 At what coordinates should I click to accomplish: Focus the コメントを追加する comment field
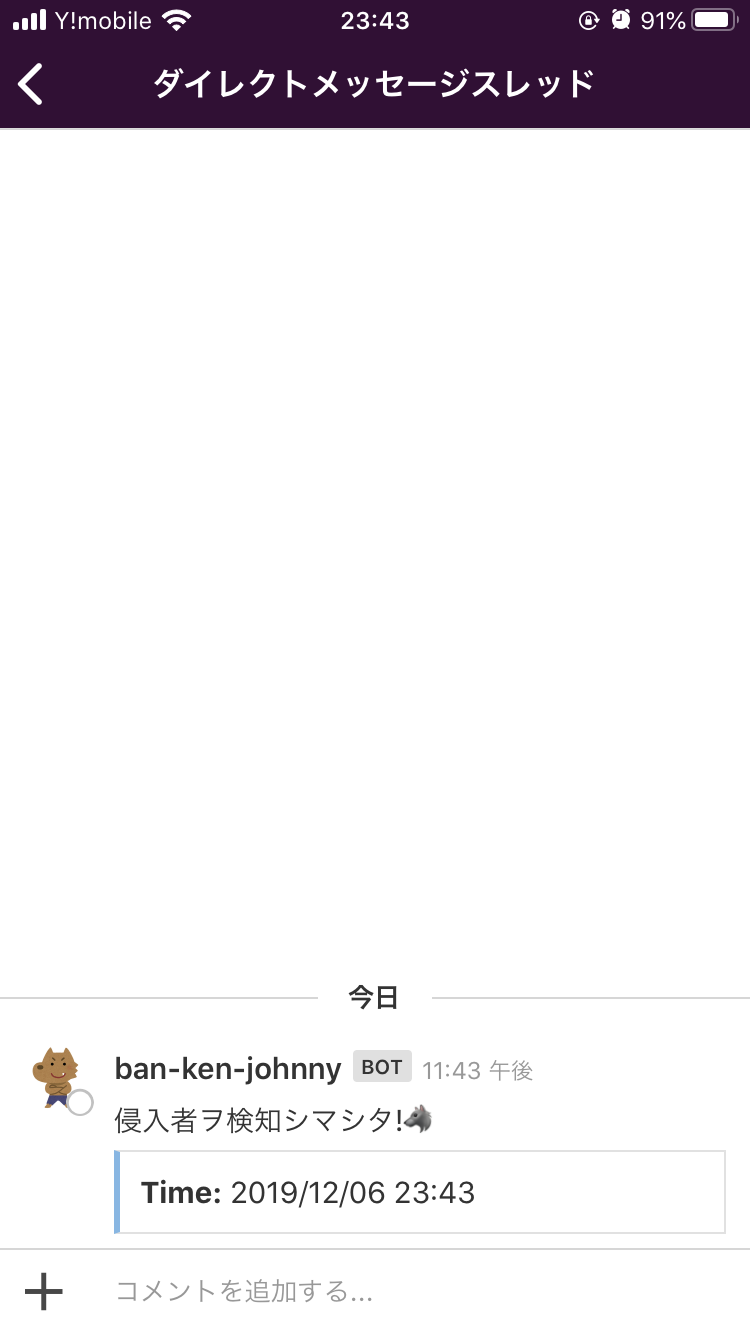[x=400, y=1291]
